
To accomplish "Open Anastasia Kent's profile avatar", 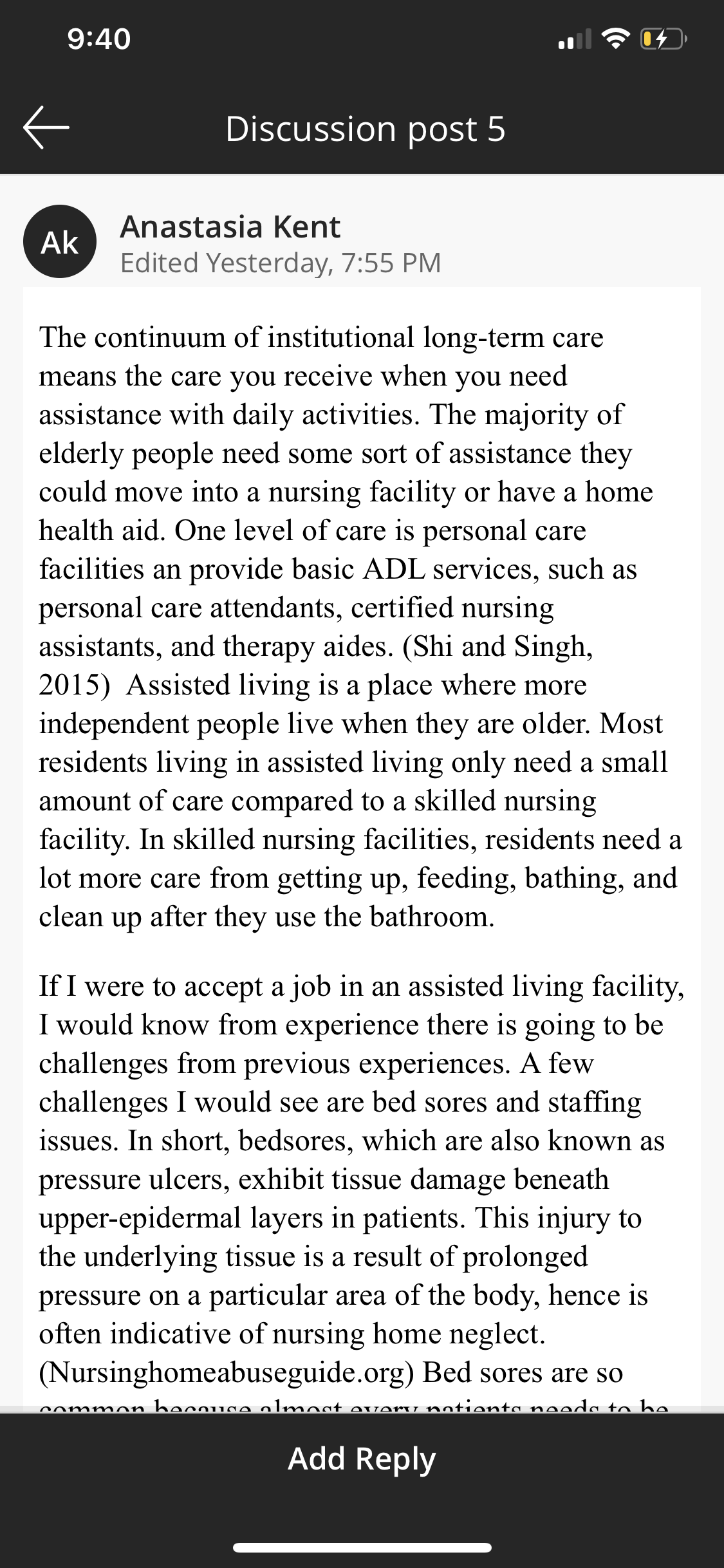I will click(x=60, y=241).
